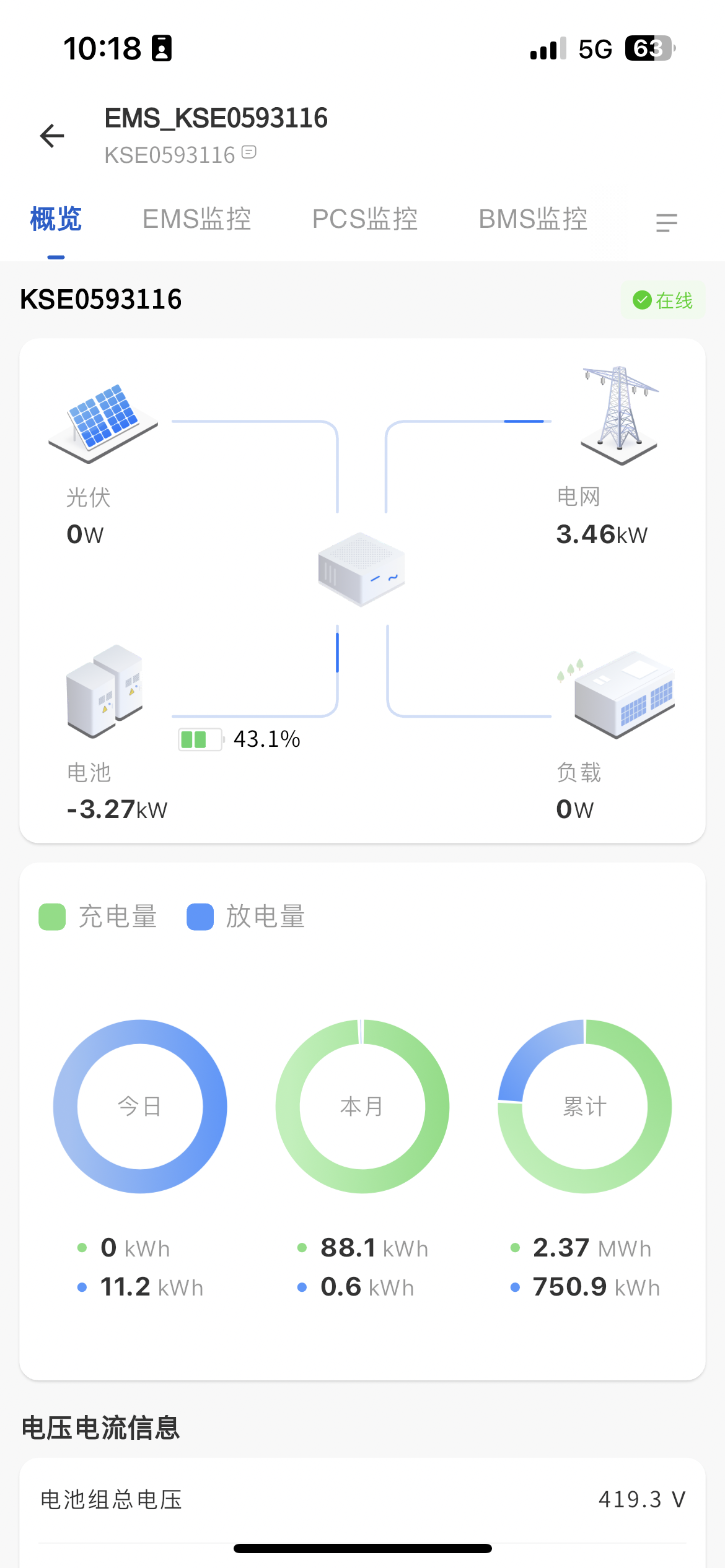
Task: Select the 概览 tab
Action: point(56,219)
